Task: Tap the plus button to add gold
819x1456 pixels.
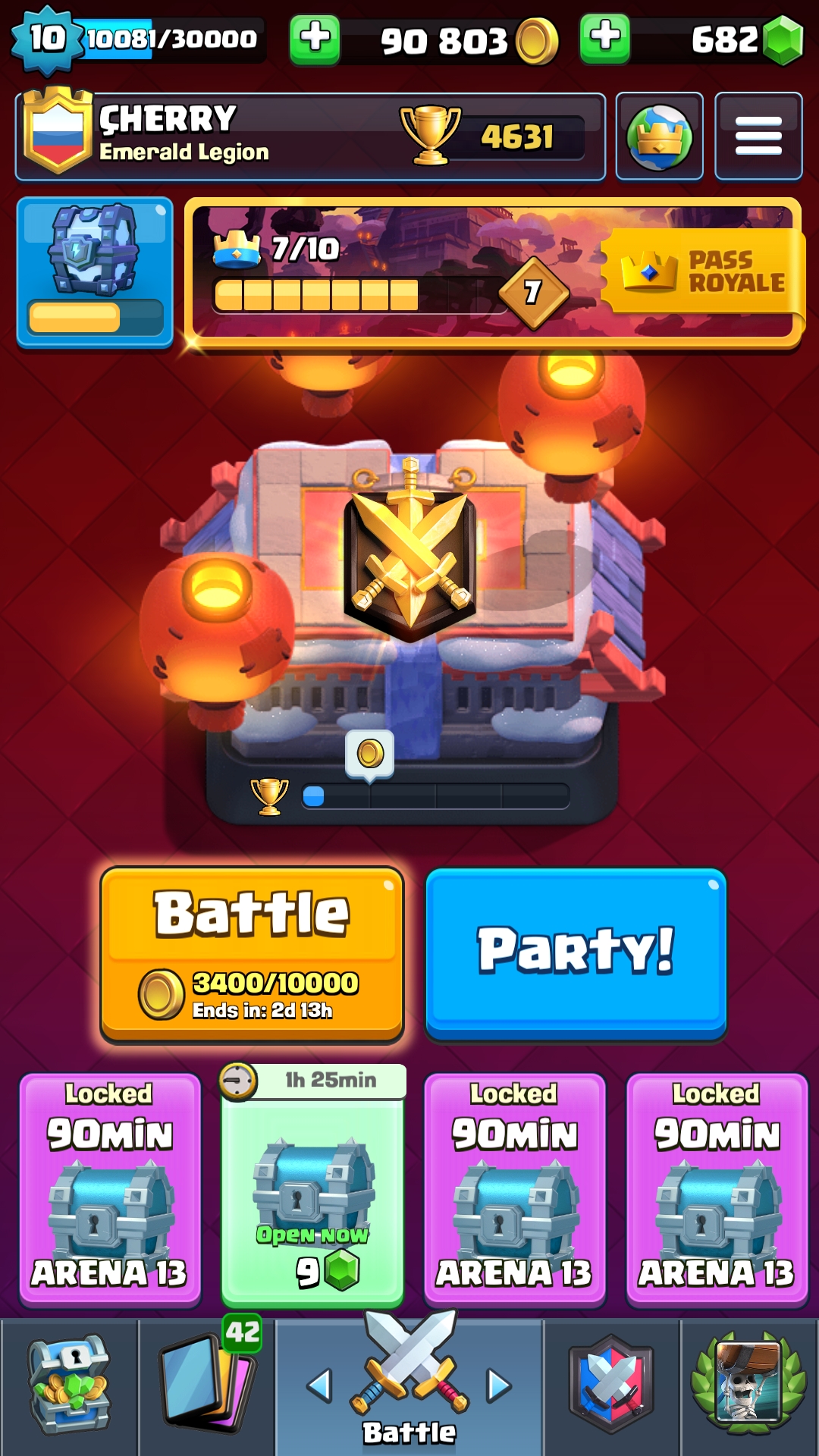Action: coord(315,38)
